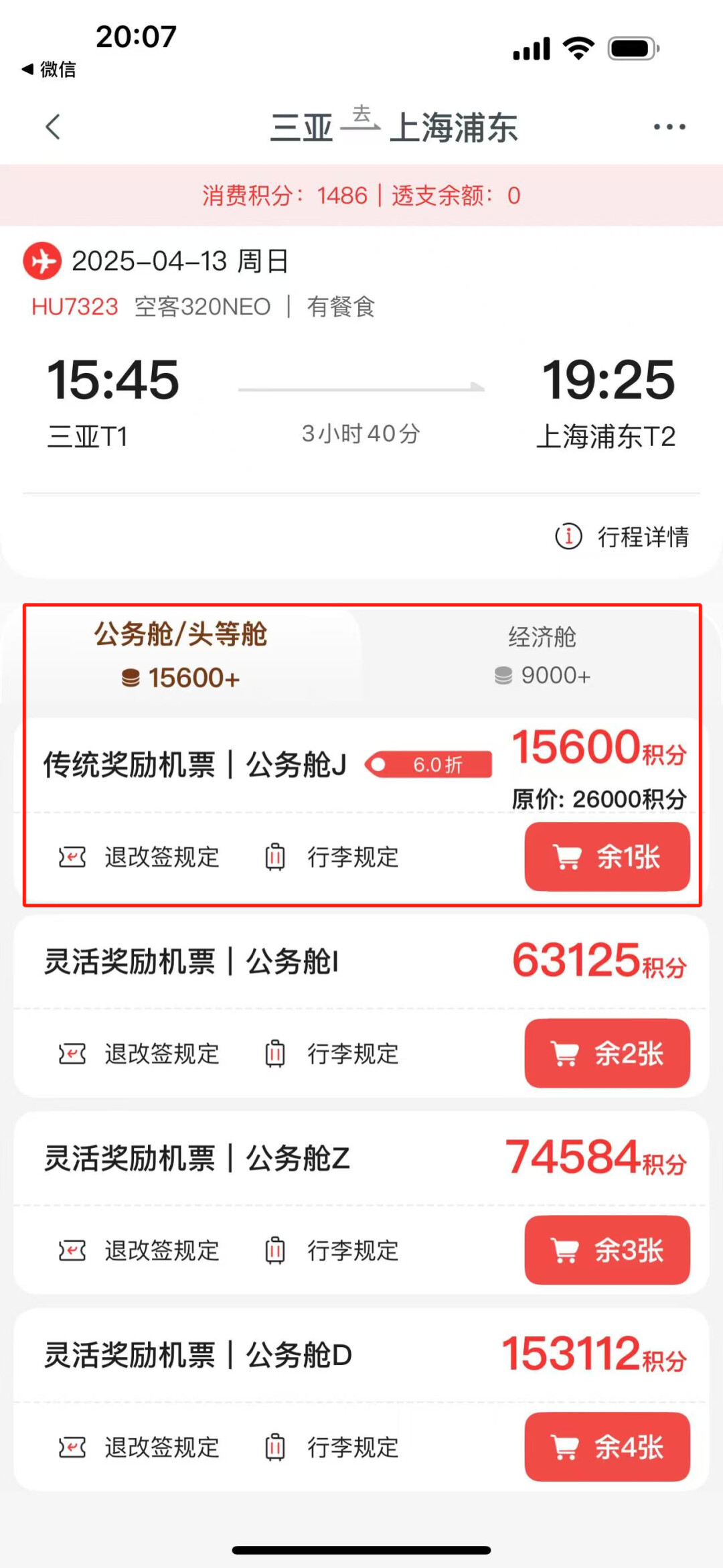Check 行李规定 for 公务舱I
This screenshot has height=1568, width=723.
332,1054
